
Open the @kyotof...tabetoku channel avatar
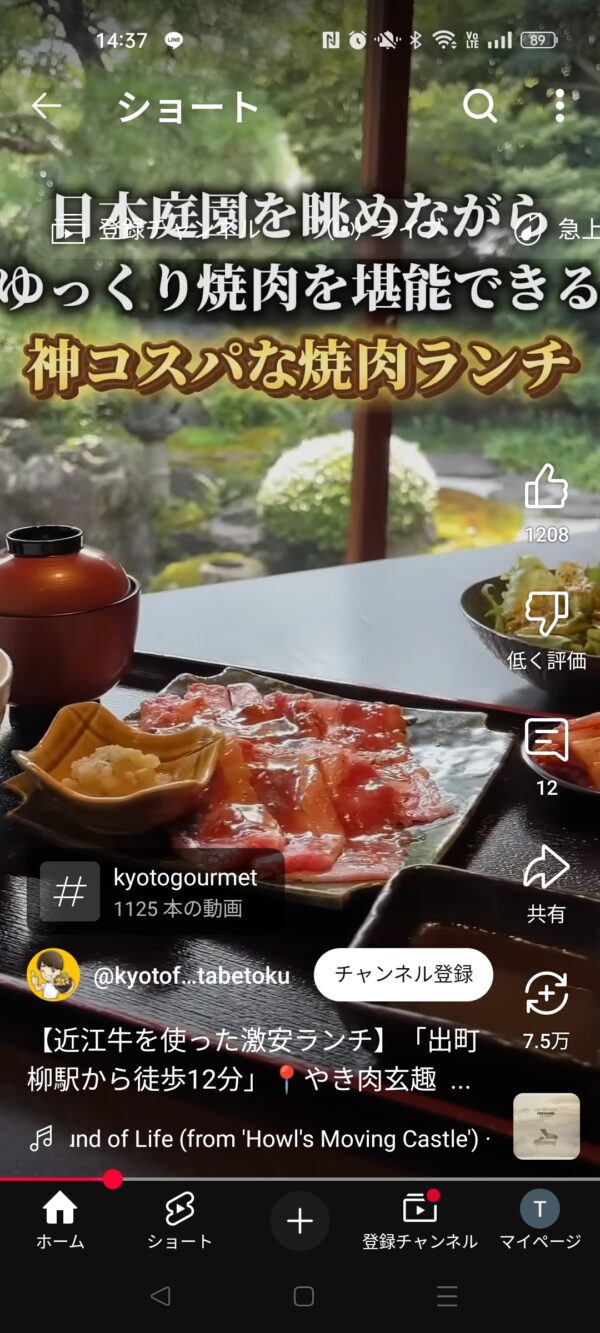pyautogui.click(x=53, y=975)
